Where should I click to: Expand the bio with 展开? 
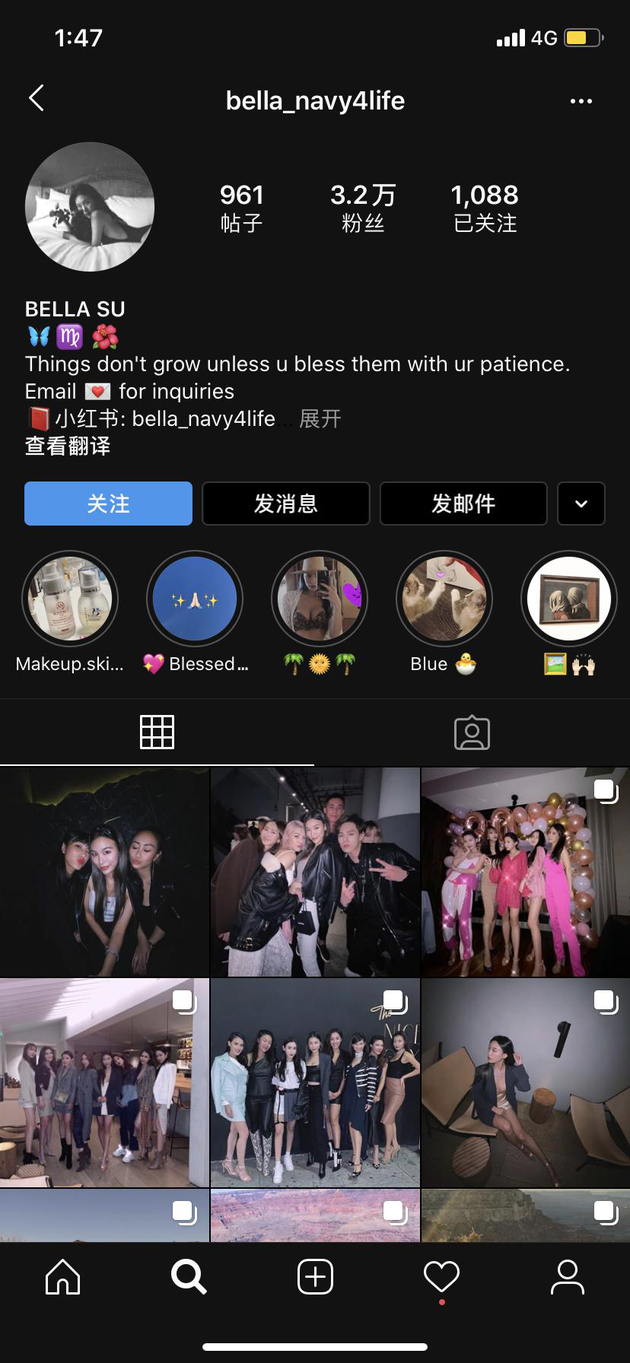point(320,418)
